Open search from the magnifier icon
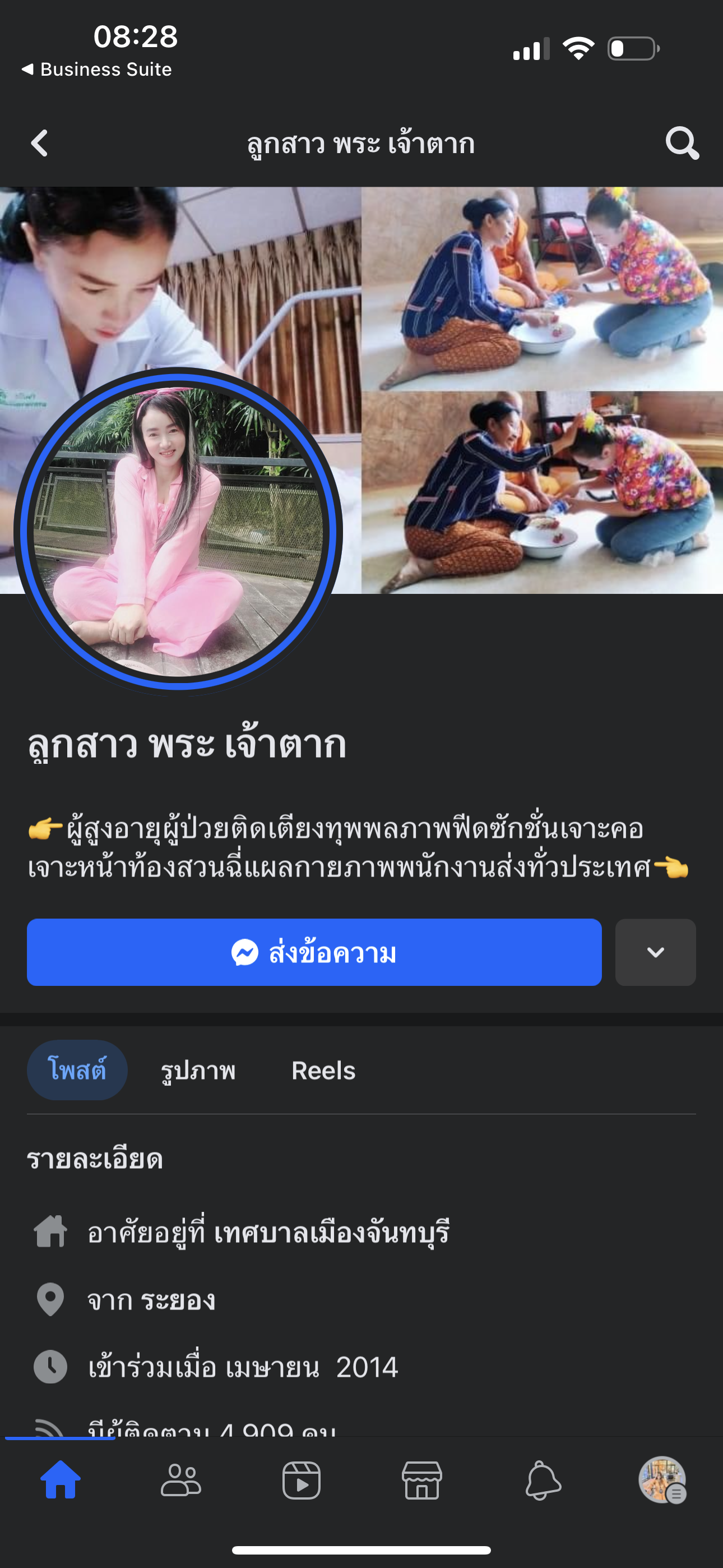 point(682,144)
